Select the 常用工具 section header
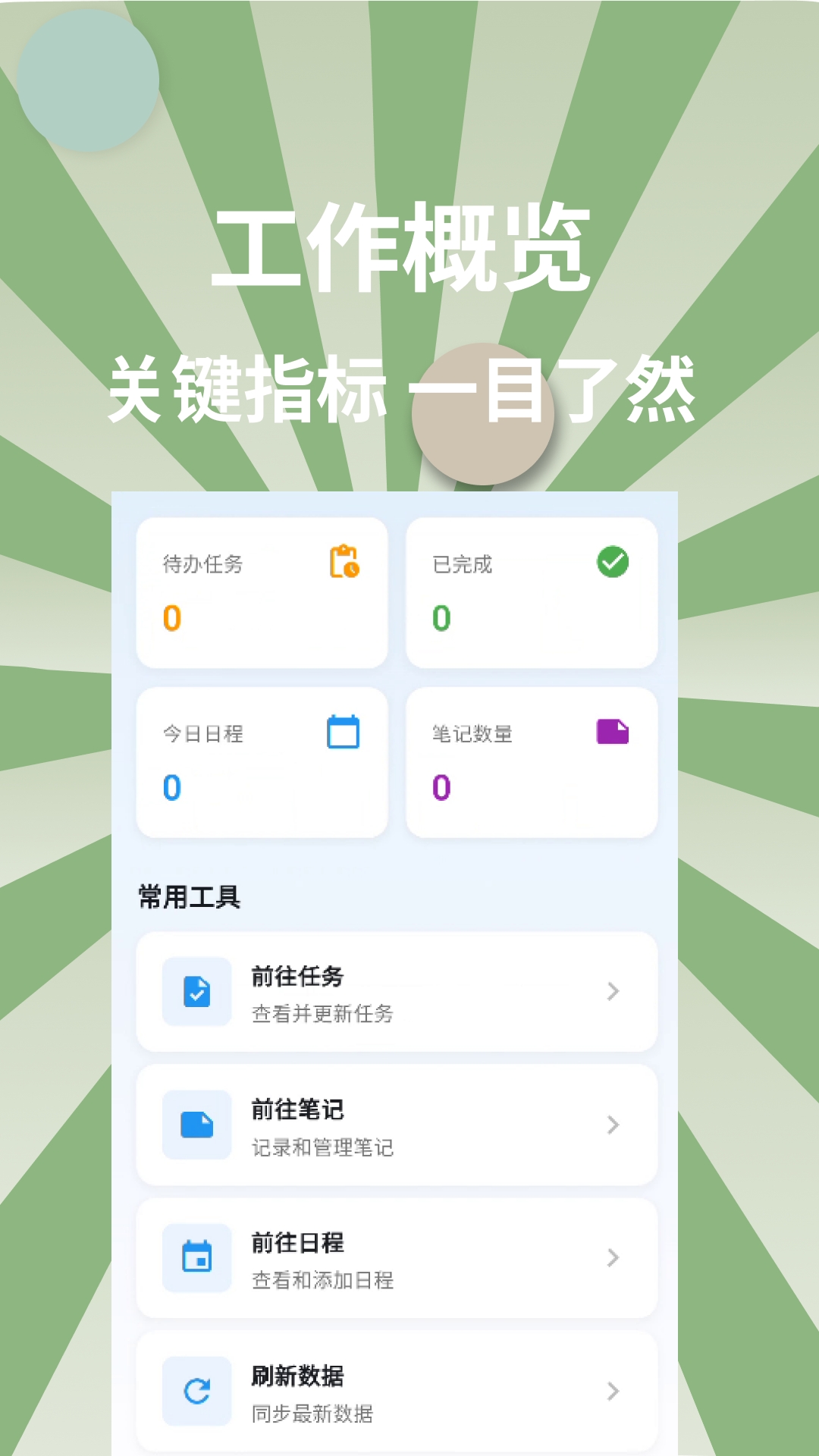 [187, 899]
